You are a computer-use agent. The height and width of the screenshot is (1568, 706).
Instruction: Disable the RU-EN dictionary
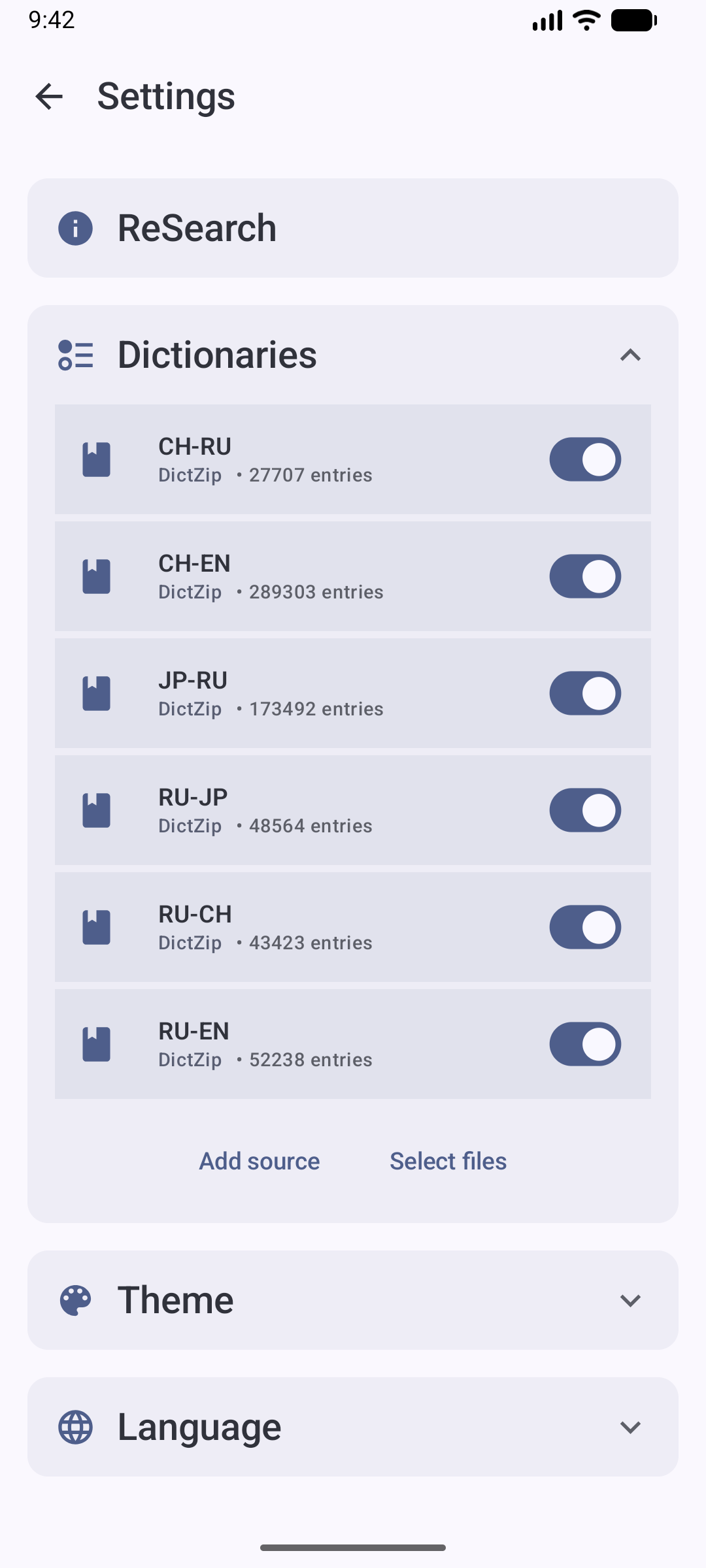(585, 1044)
